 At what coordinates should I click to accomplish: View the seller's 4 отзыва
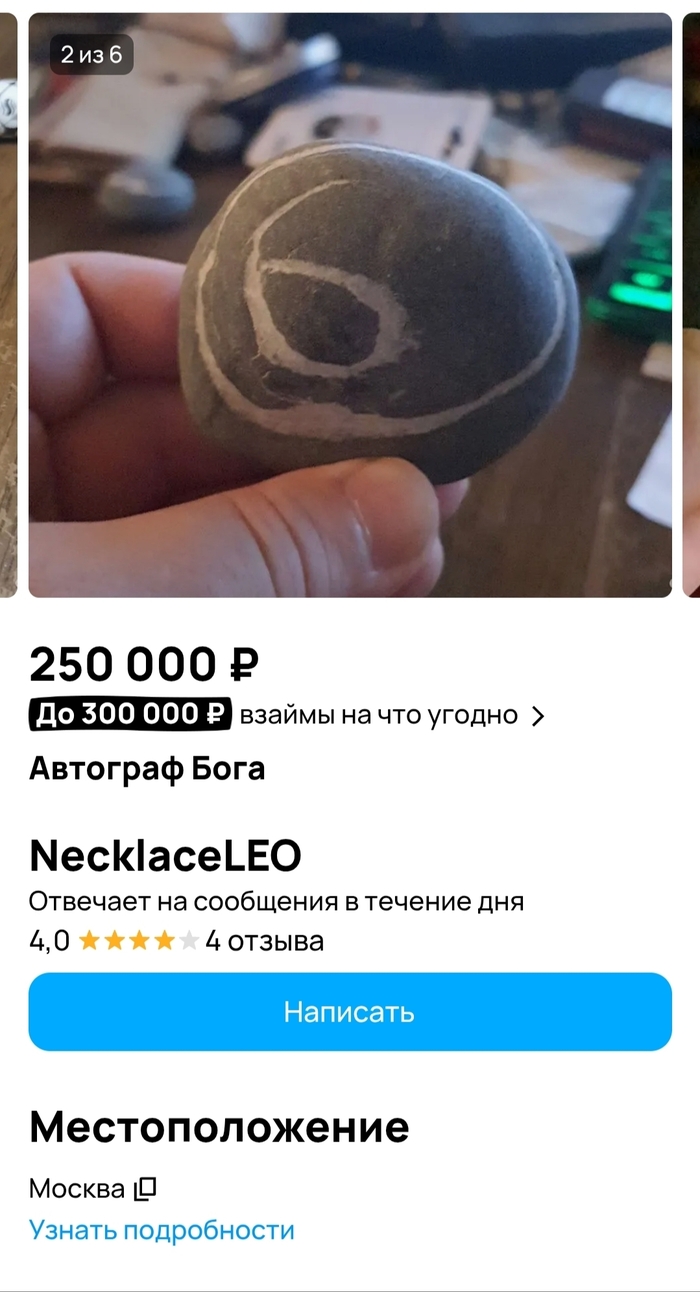tap(264, 941)
